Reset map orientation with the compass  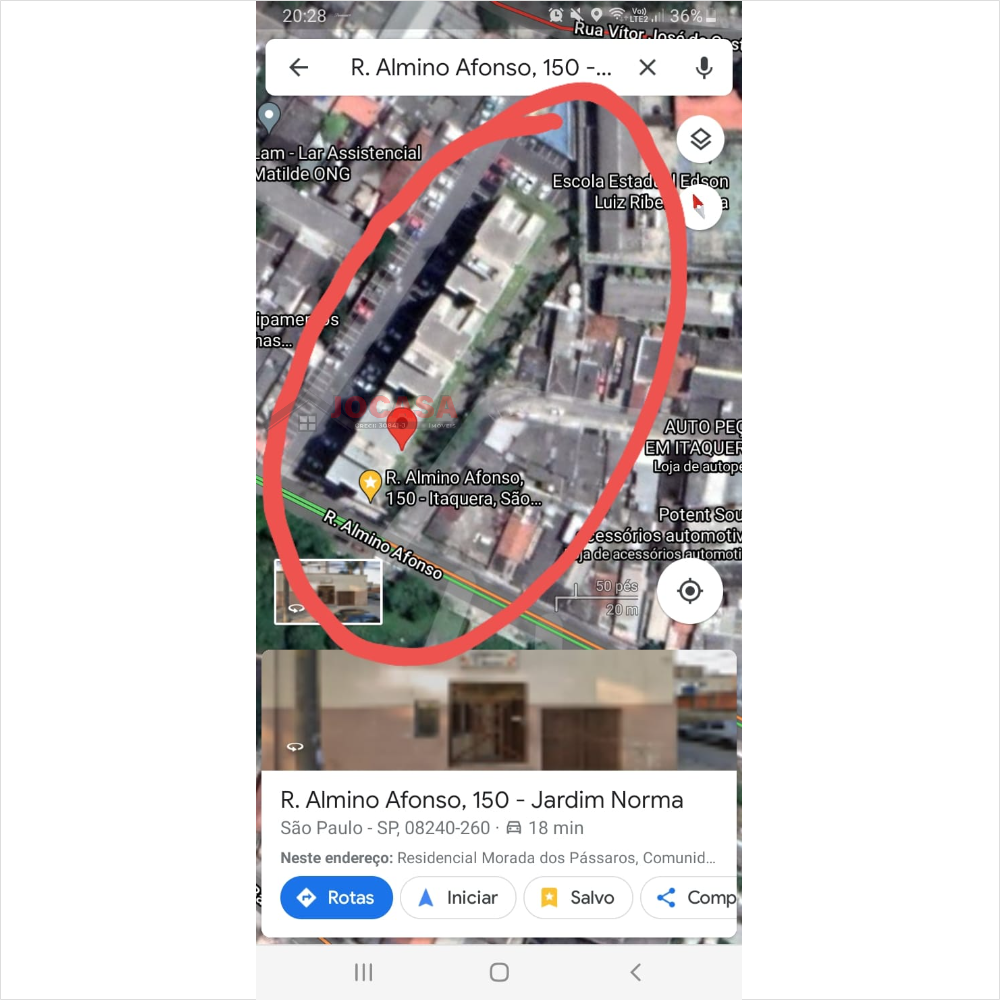tap(700, 206)
